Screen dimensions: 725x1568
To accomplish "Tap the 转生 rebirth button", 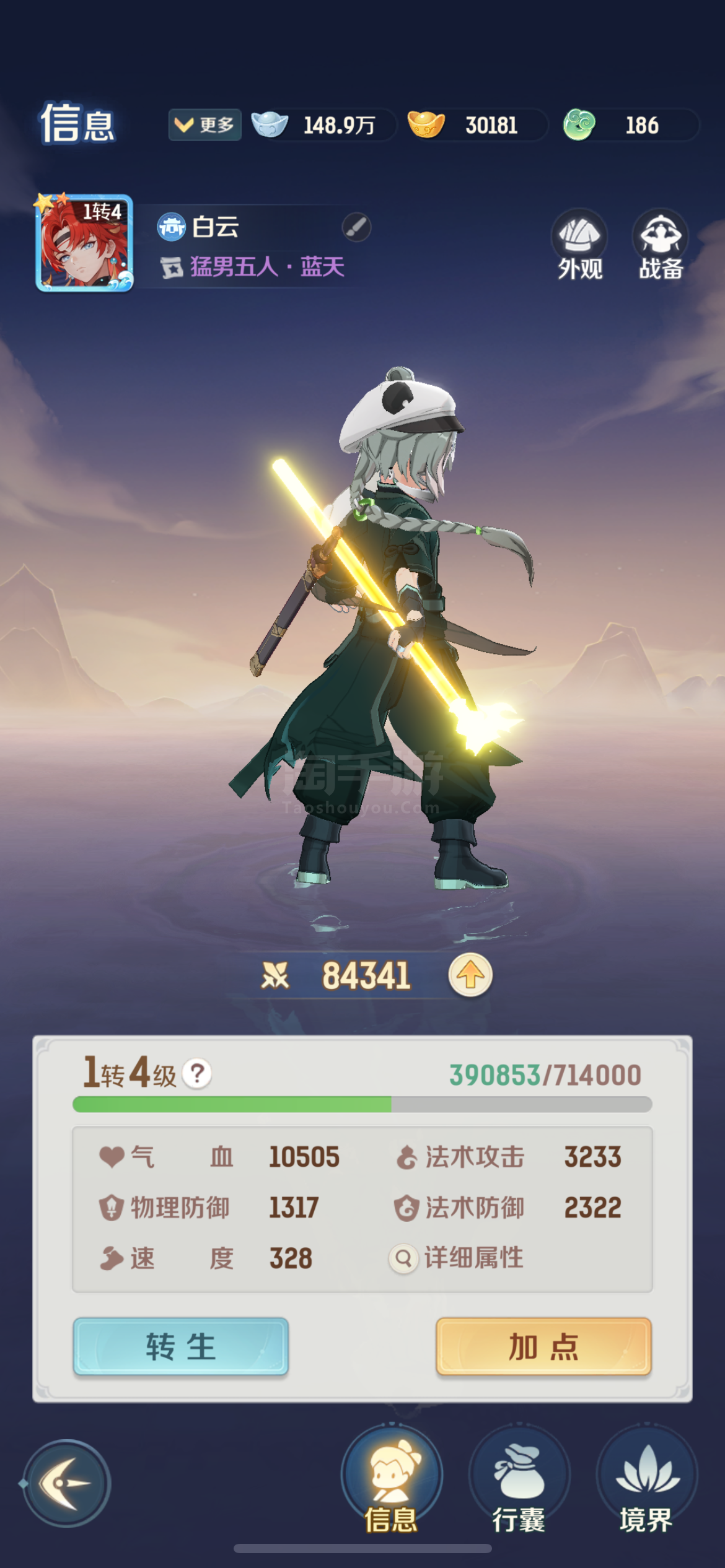I will (x=181, y=1347).
